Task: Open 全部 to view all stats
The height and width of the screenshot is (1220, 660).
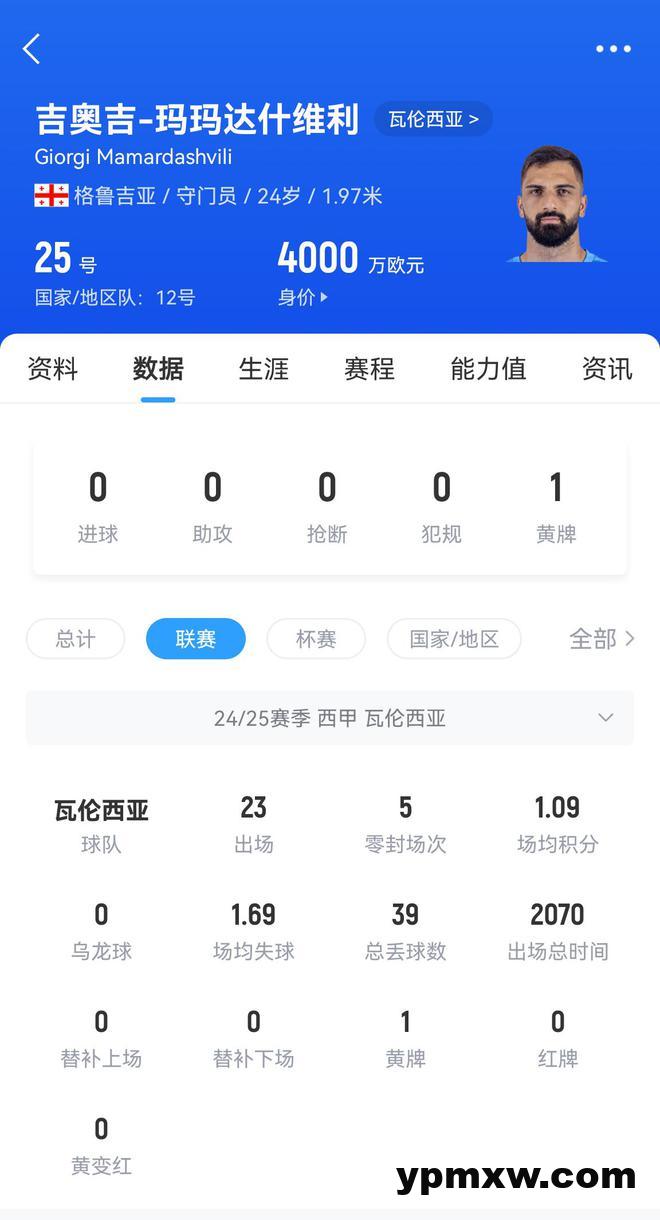Action: click(x=601, y=639)
